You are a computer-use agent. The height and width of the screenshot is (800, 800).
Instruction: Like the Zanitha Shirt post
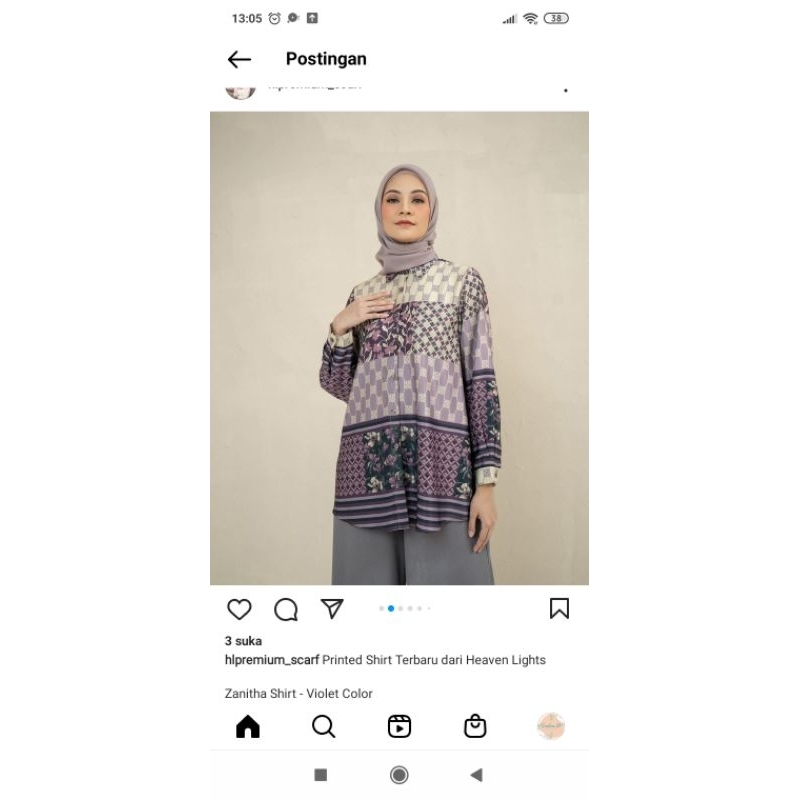pyautogui.click(x=239, y=609)
